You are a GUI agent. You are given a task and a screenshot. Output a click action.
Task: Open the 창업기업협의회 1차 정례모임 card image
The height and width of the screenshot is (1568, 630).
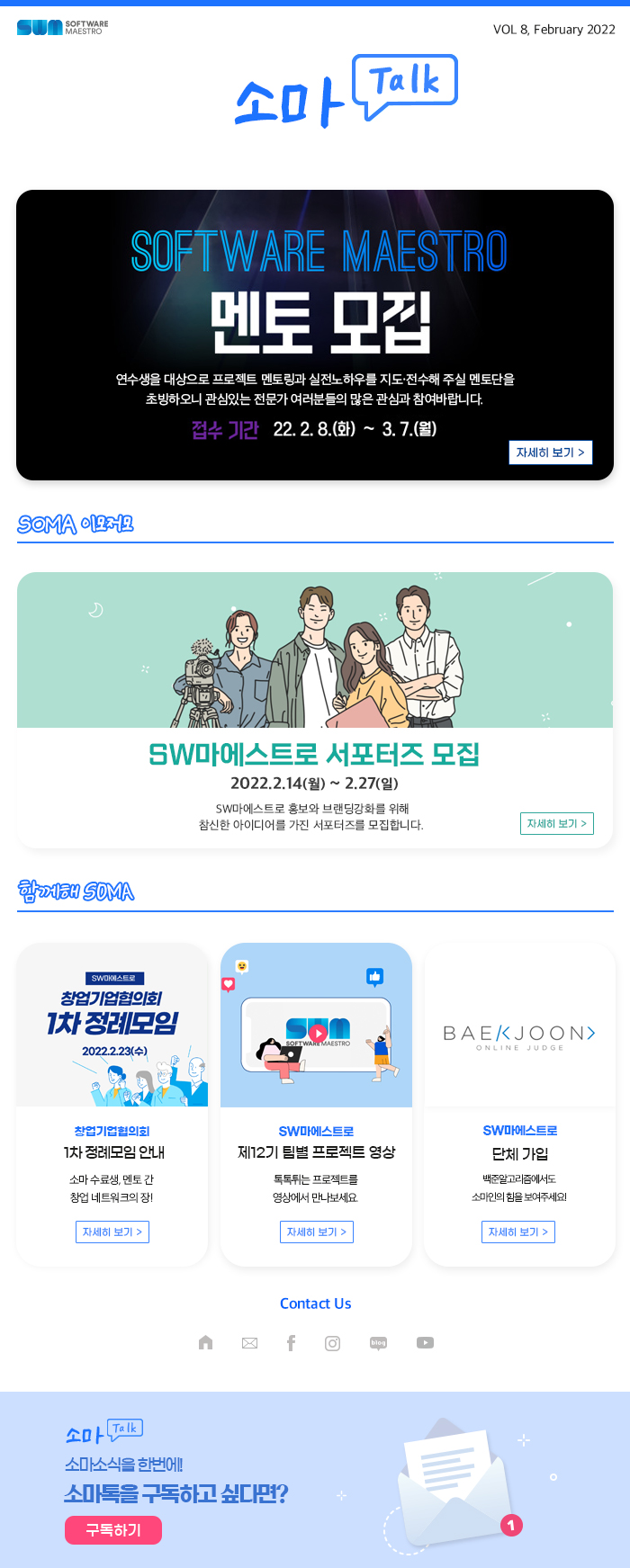[112, 1026]
